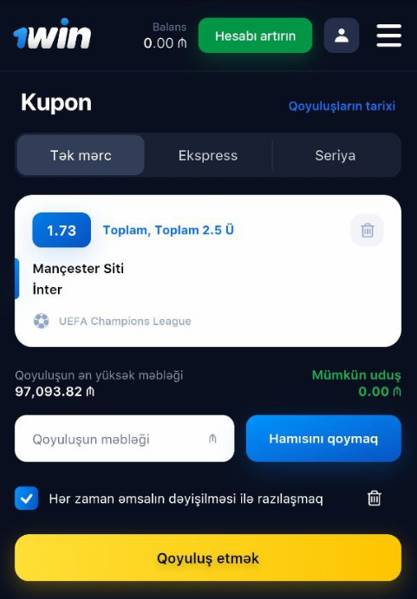The image size is (417, 599).
Task: Uncheck the accept odds changes checkbox
Action: [26, 498]
